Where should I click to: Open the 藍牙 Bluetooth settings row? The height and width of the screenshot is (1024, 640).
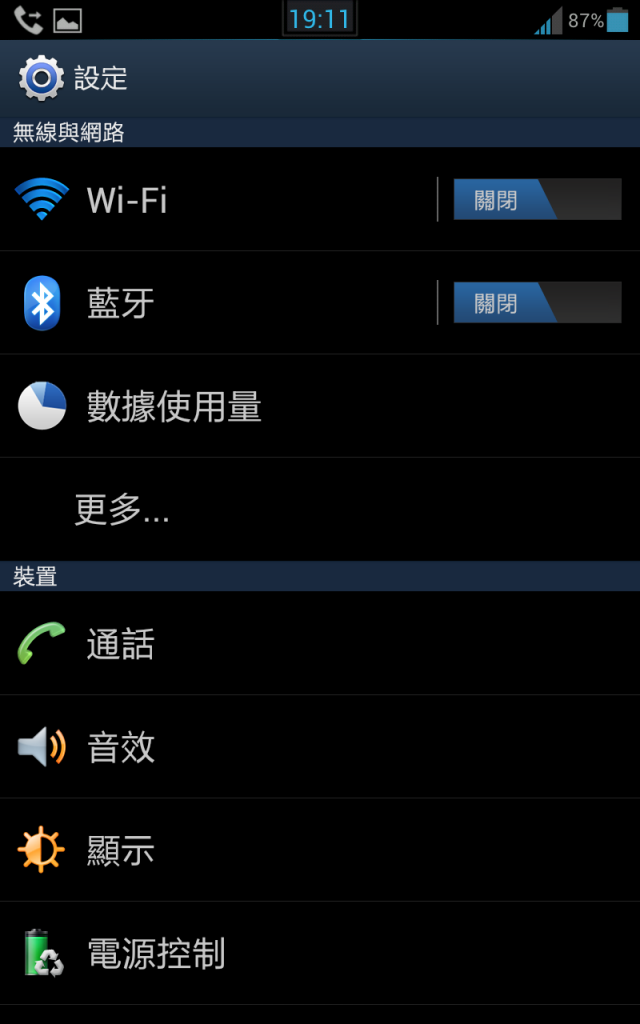218,302
